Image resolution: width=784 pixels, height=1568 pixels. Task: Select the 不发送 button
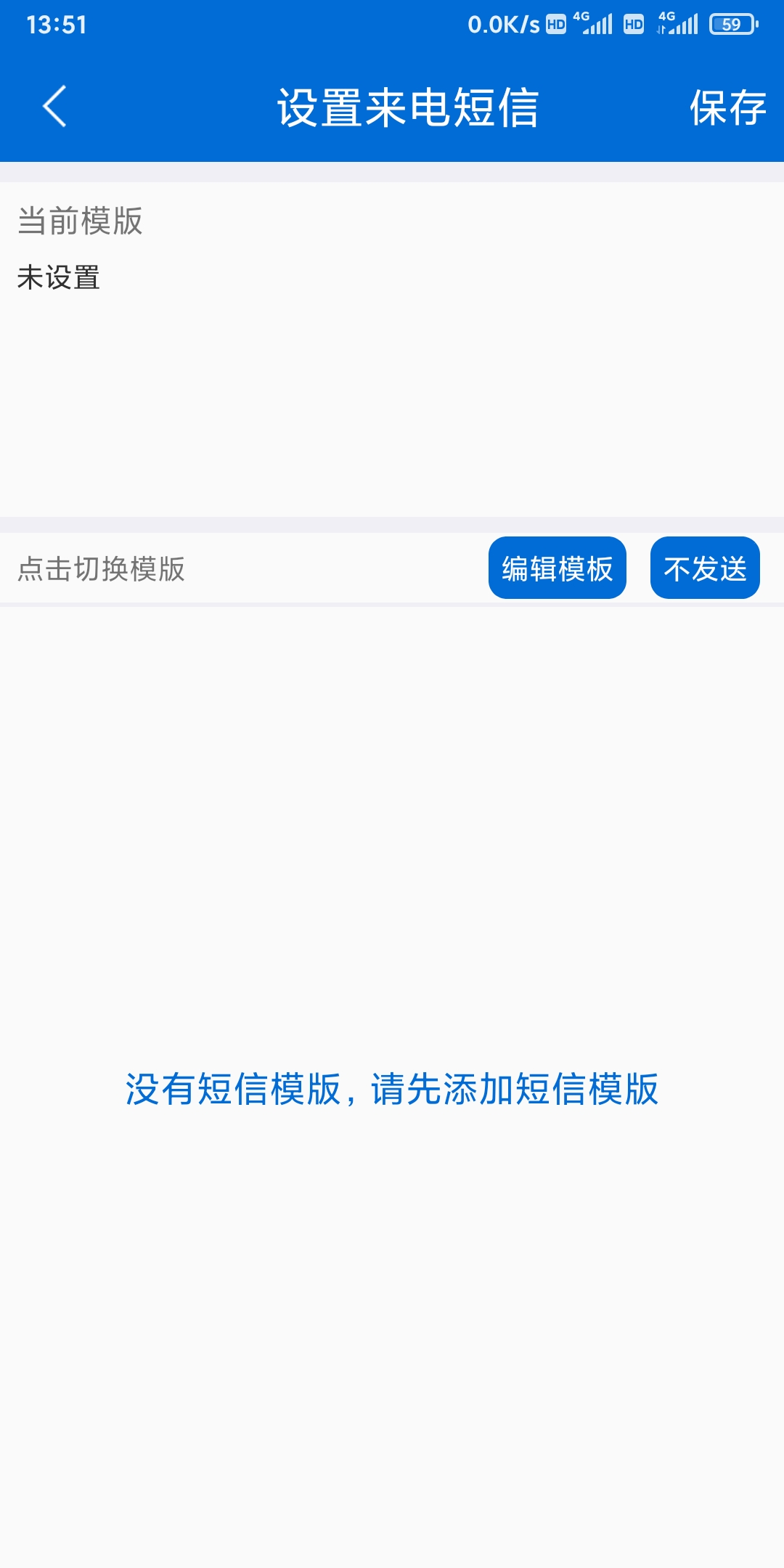tap(705, 568)
